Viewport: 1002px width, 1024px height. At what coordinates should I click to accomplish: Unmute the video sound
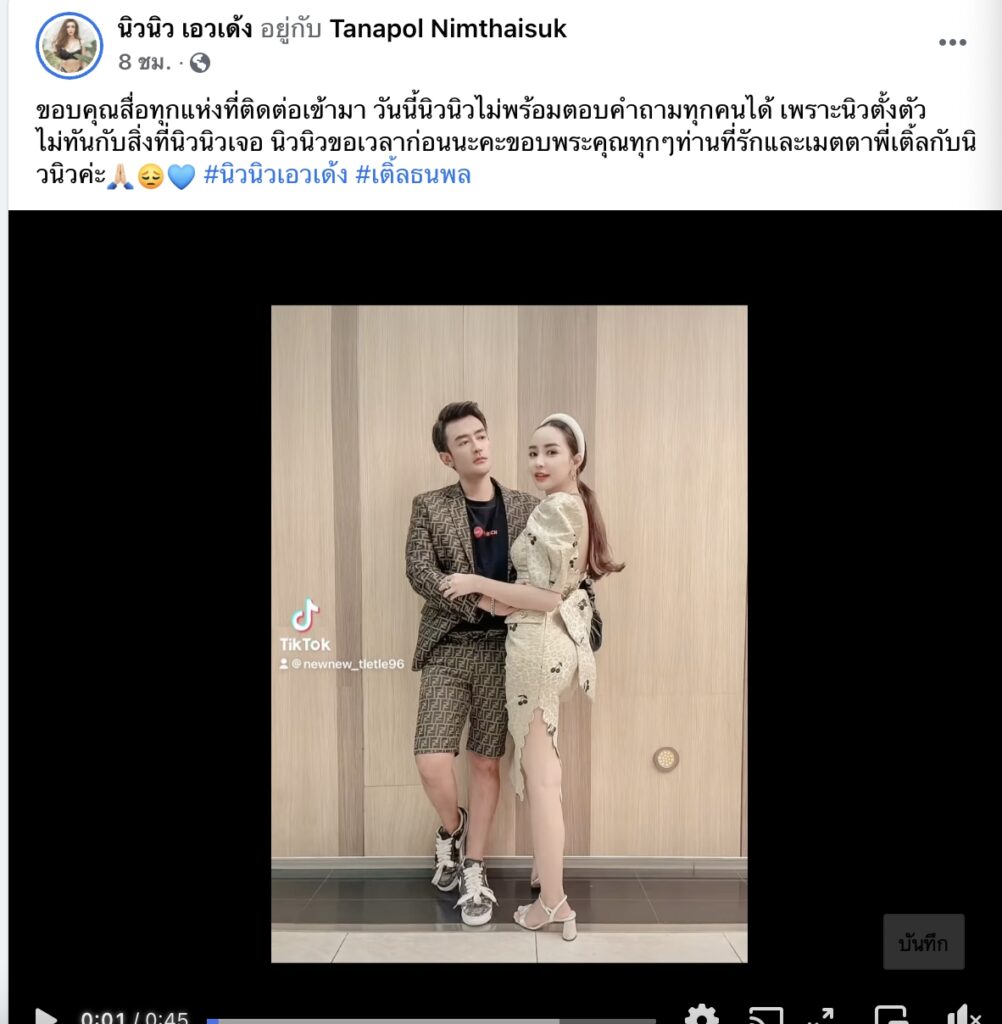click(x=962, y=1016)
